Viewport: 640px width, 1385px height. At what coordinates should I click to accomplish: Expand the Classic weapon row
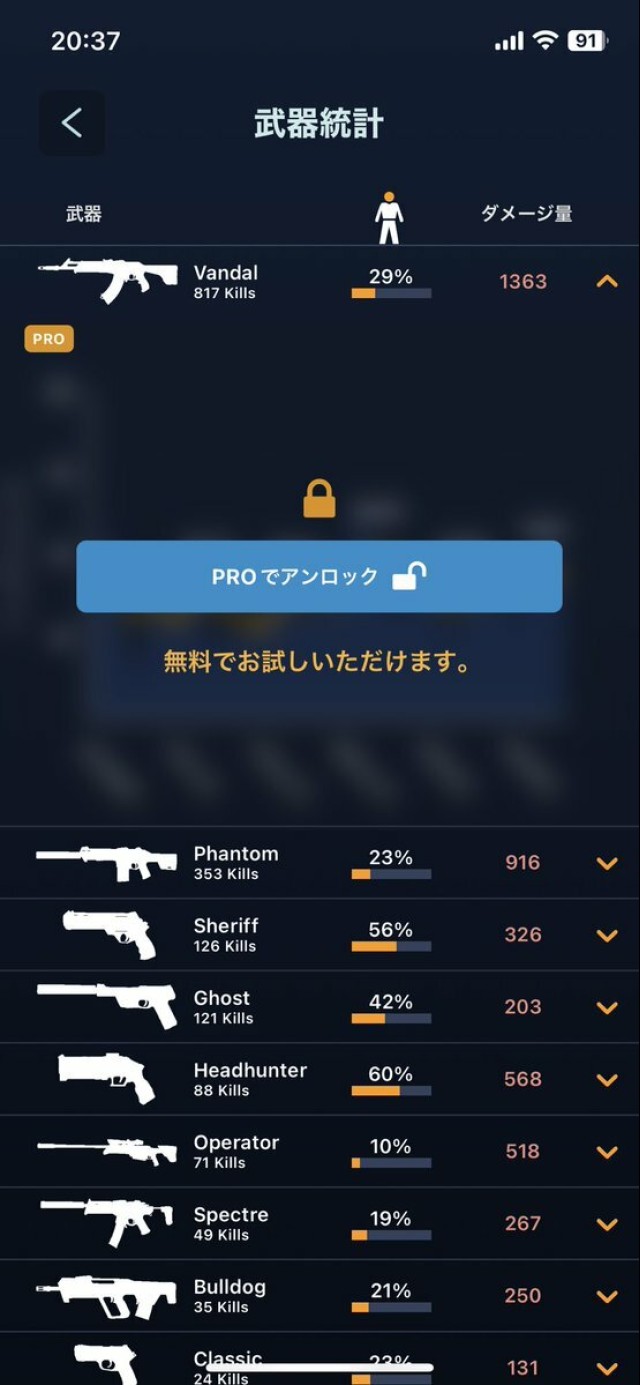[607, 1367]
